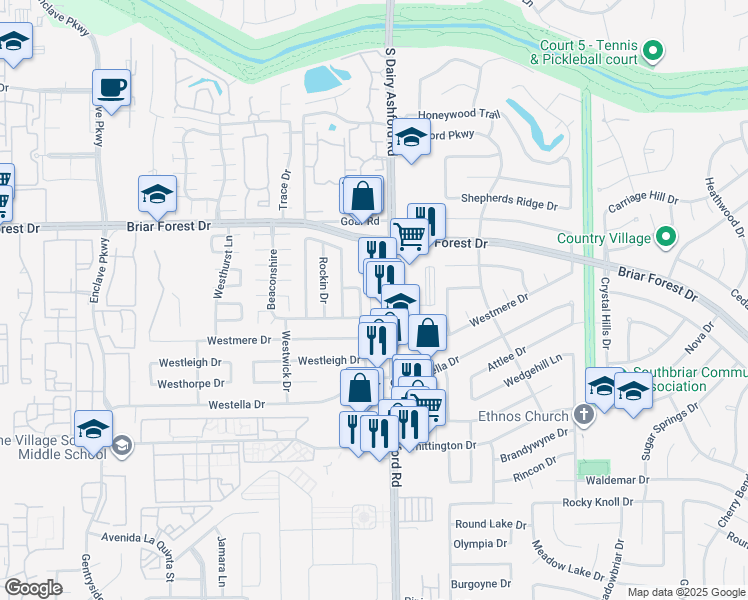Select the shopping bag marker at Goar Rd
The width and height of the screenshot is (748, 600).
[x=363, y=195]
